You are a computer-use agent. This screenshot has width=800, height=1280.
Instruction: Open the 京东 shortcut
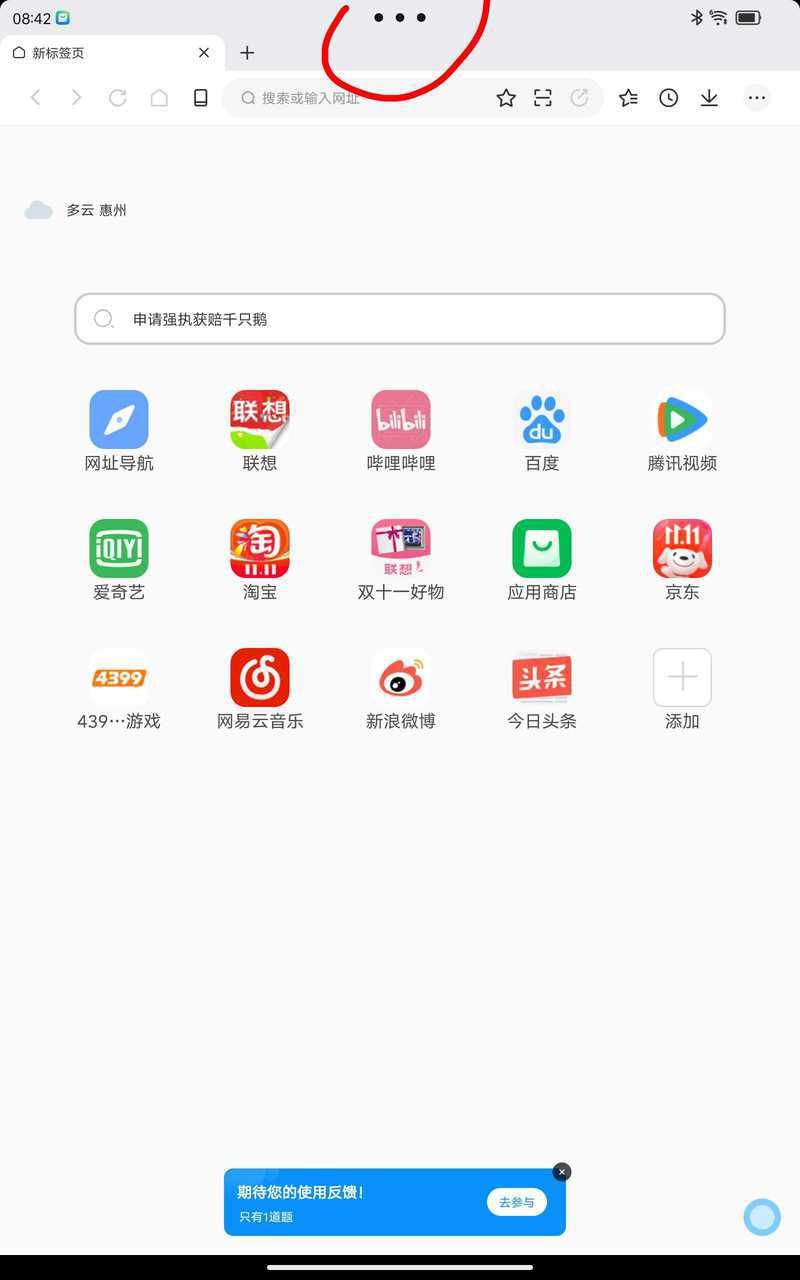point(682,549)
